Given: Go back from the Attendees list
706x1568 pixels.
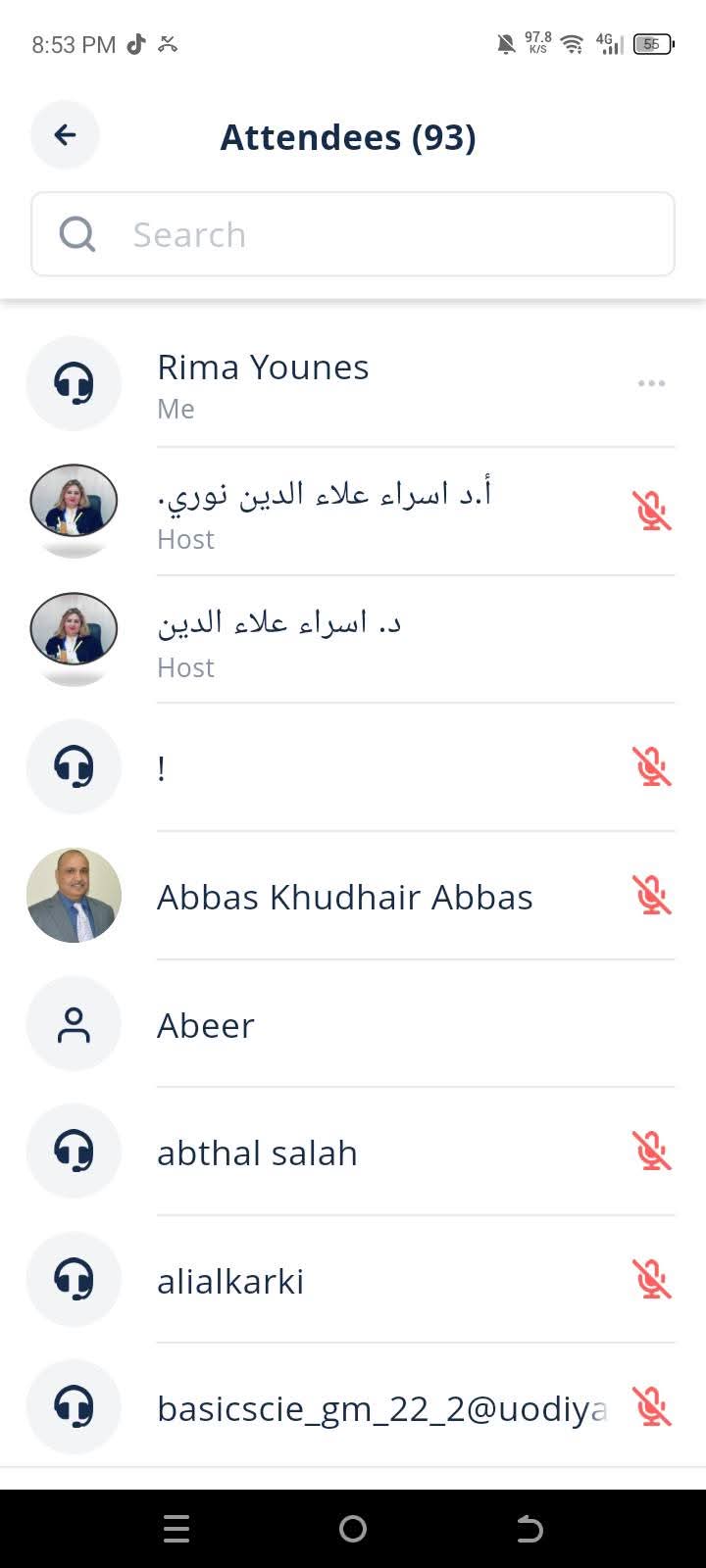Looking at the screenshot, I should coord(65,135).
